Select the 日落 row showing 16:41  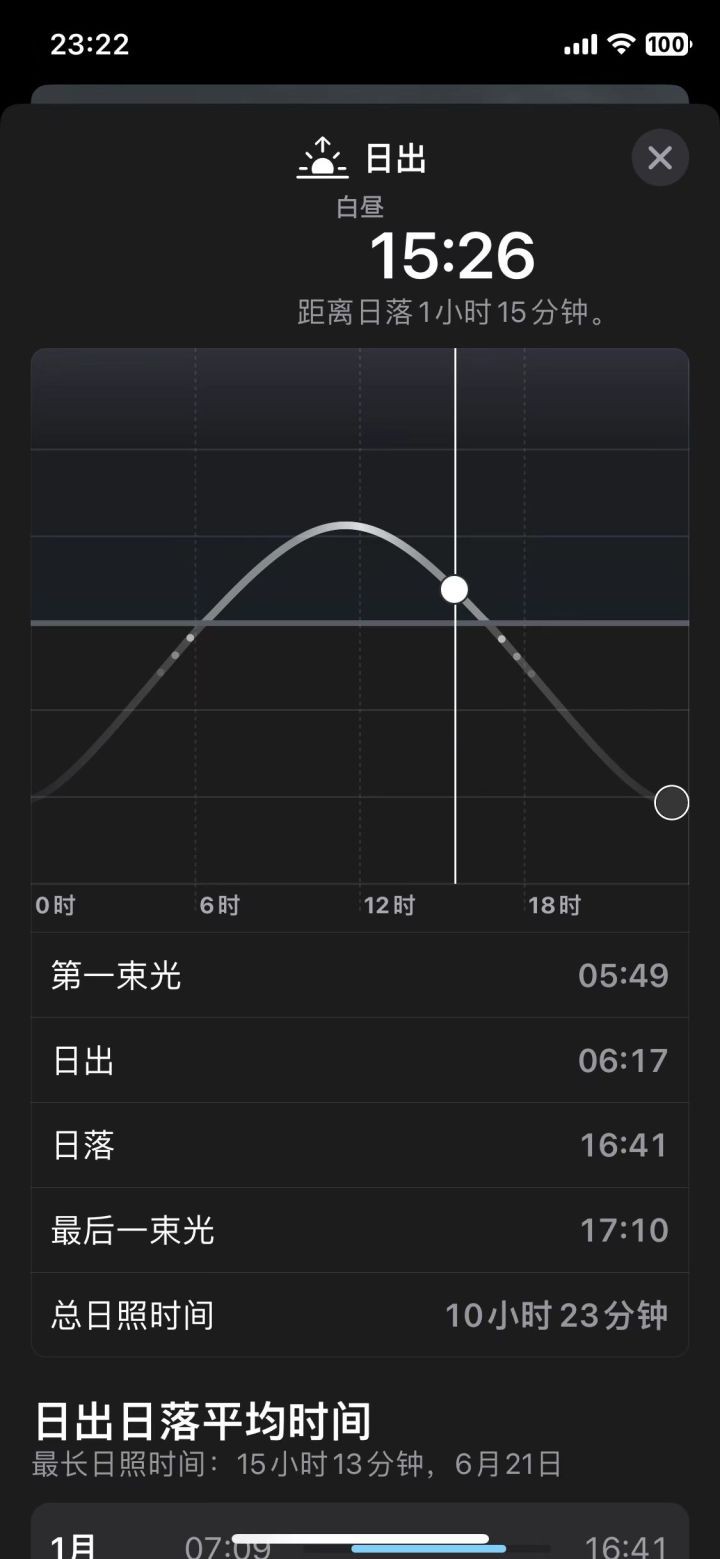tap(358, 1146)
